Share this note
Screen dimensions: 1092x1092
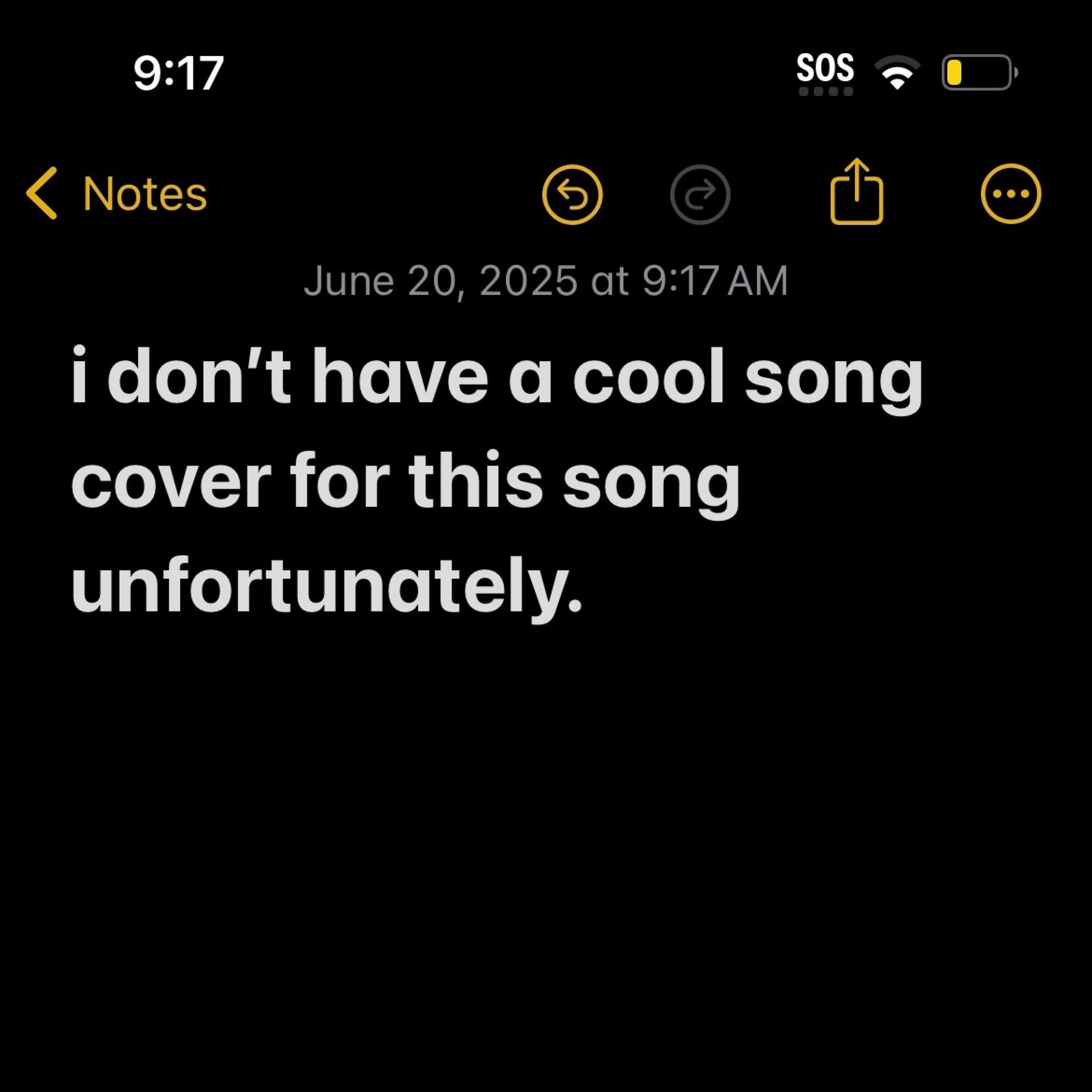[856, 192]
